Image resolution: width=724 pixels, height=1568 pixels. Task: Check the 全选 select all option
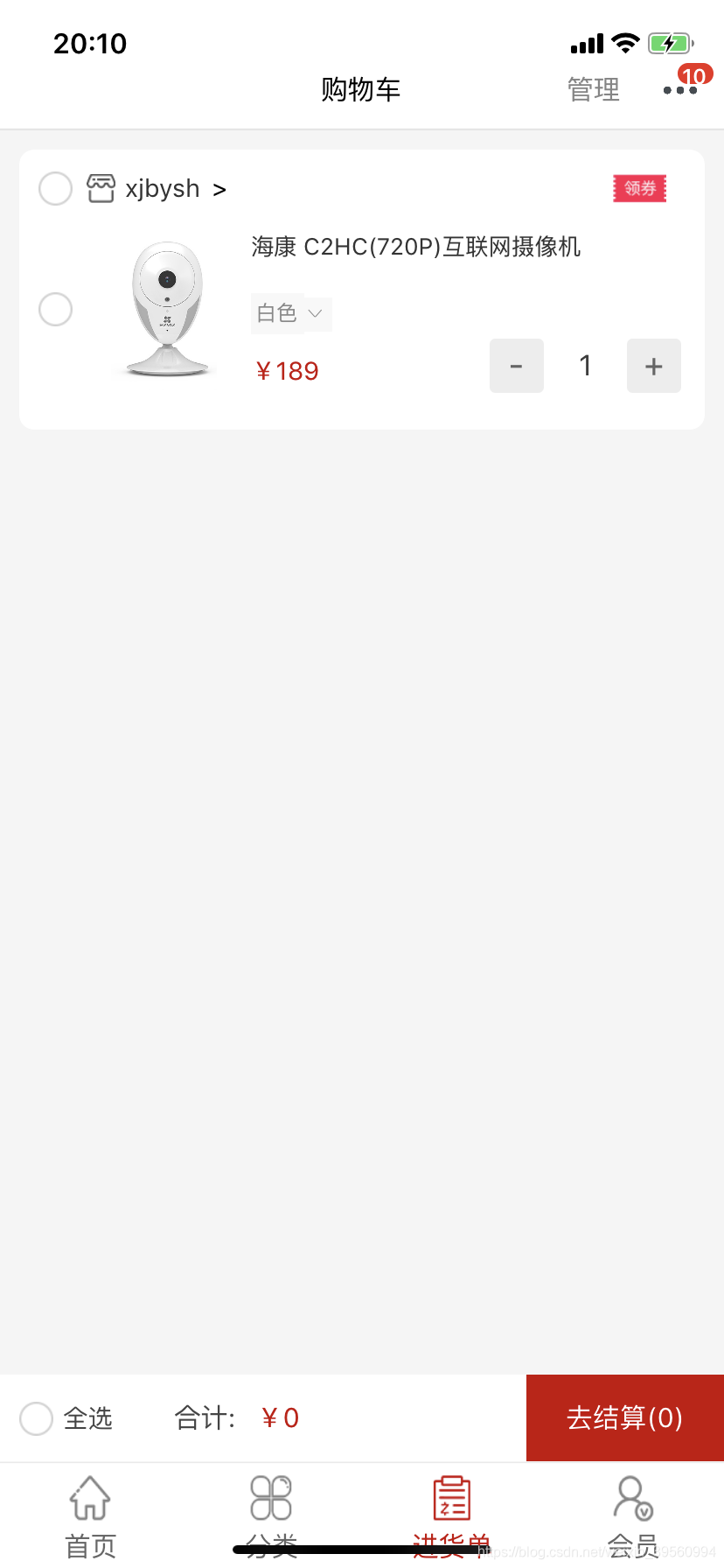click(x=67, y=1418)
